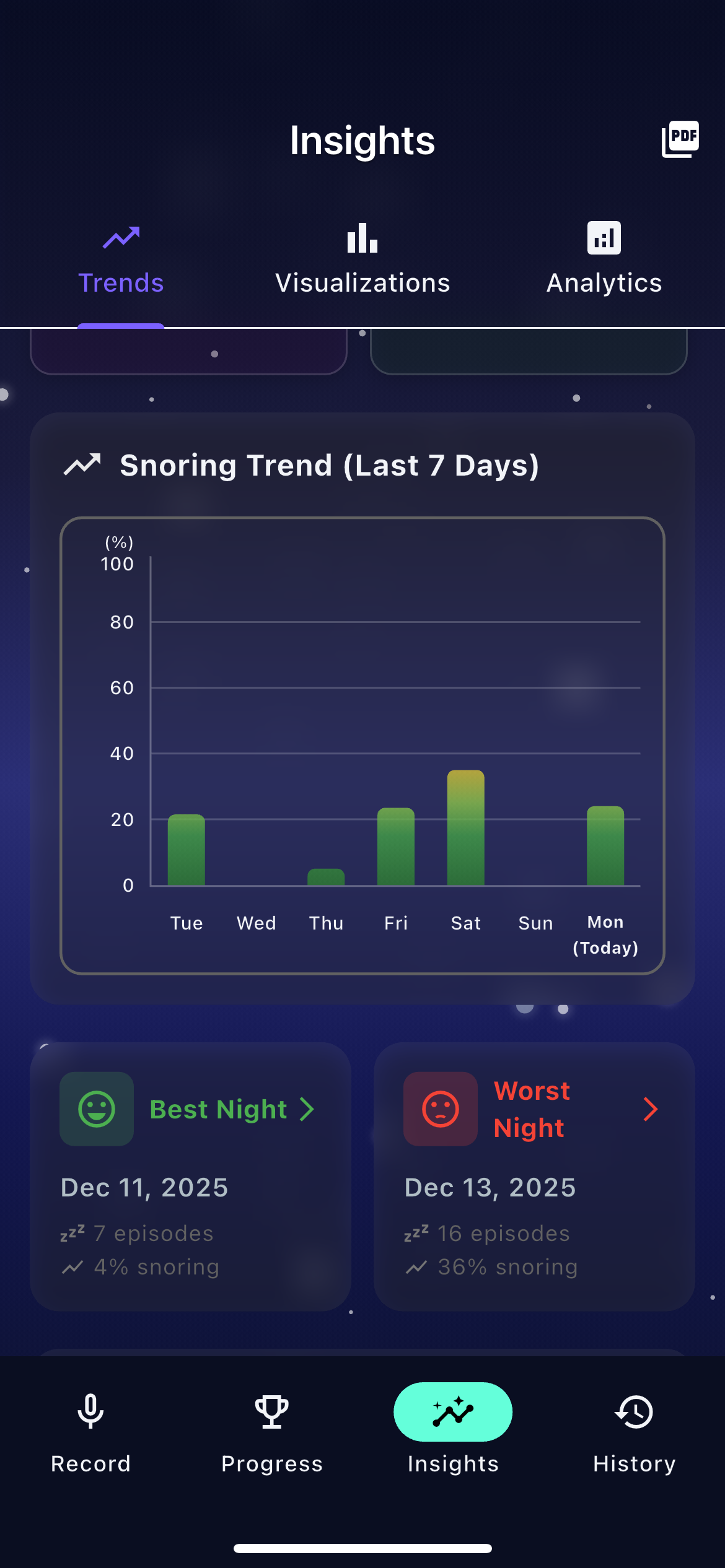Screen dimensions: 725x1568
Task: Select Monday (Today) bar in the chart
Action: 605,845
